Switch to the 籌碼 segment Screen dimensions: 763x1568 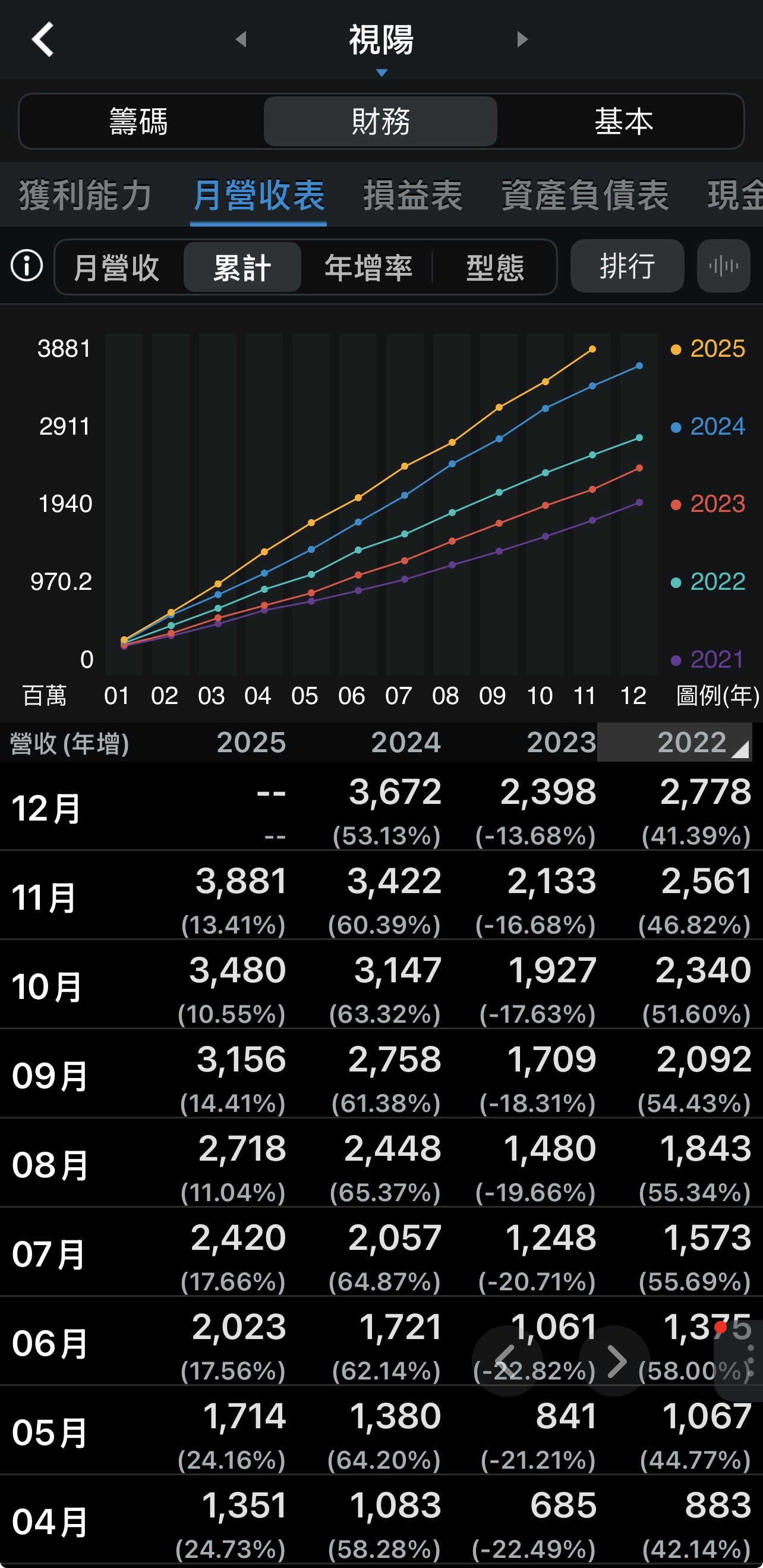138,121
